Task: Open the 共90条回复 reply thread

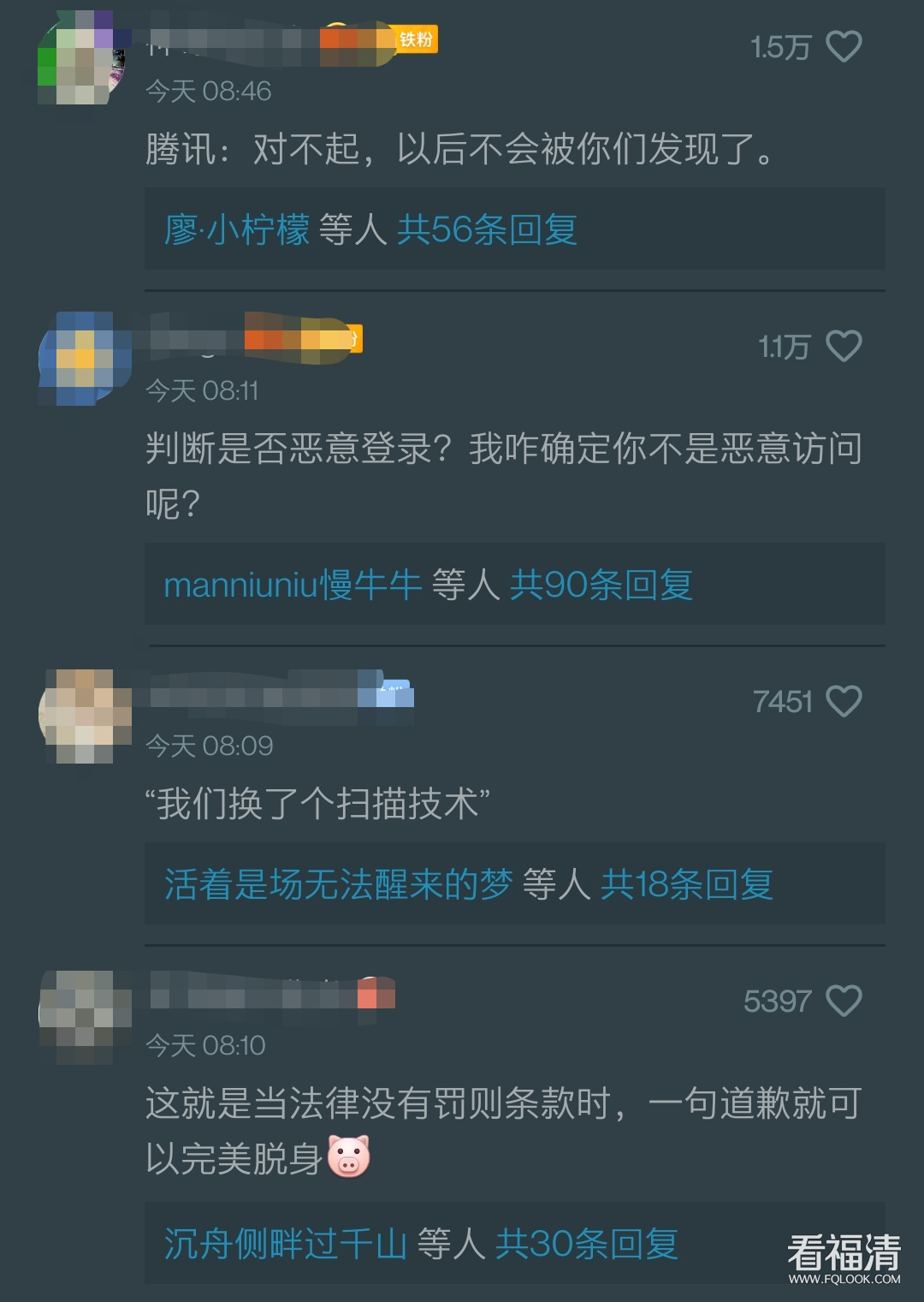Action: point(601,585)
